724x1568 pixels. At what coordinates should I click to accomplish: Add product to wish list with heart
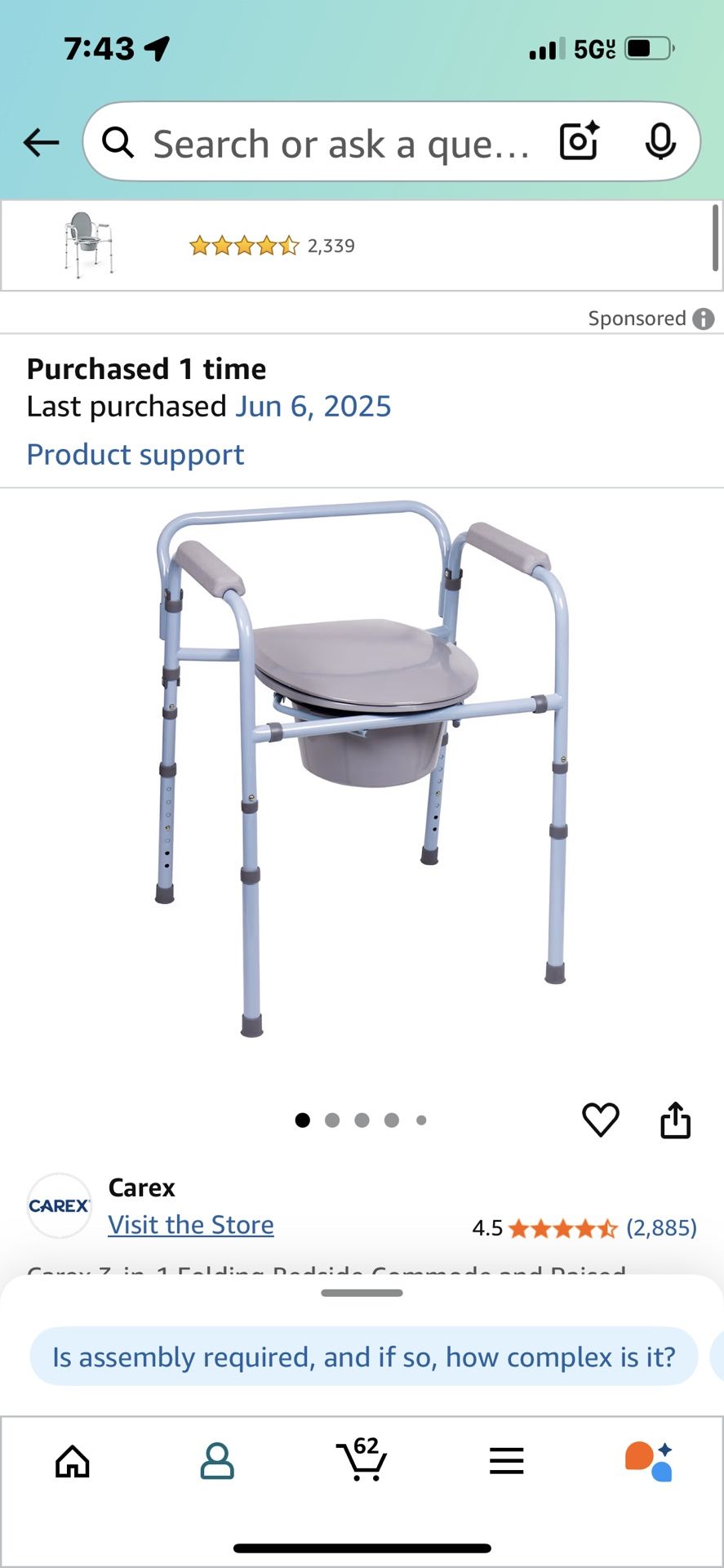[600, 1120]
